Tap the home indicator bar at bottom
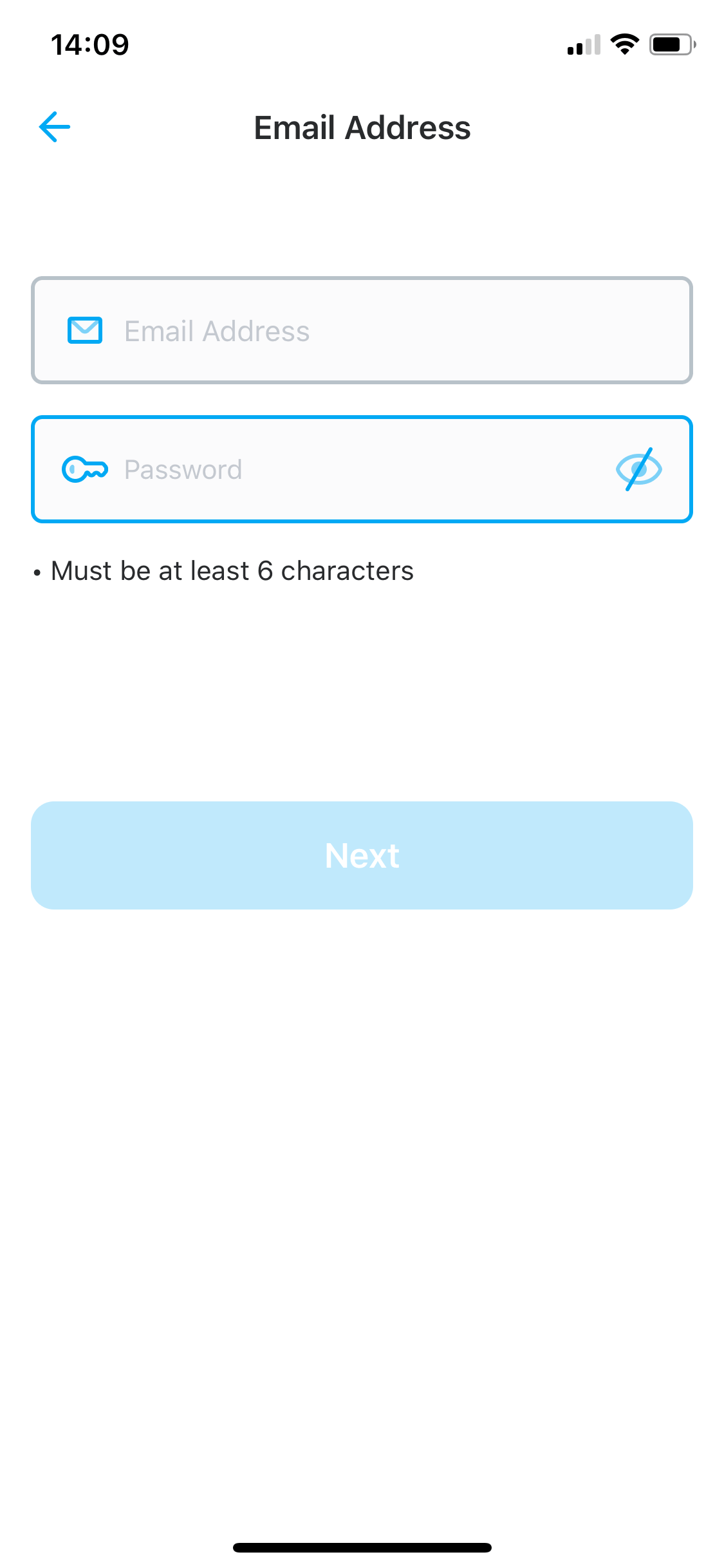The width and height of the screenshot is (724, 1568). click(362, 1547)
